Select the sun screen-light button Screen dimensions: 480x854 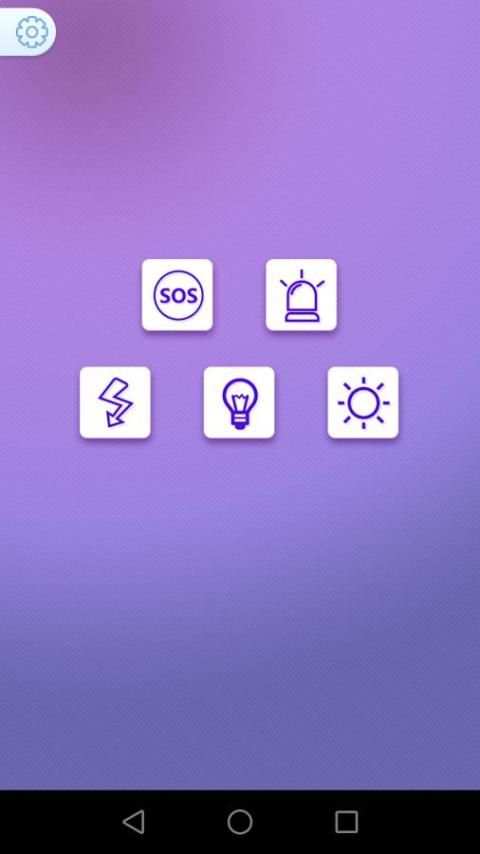point(363,402)
